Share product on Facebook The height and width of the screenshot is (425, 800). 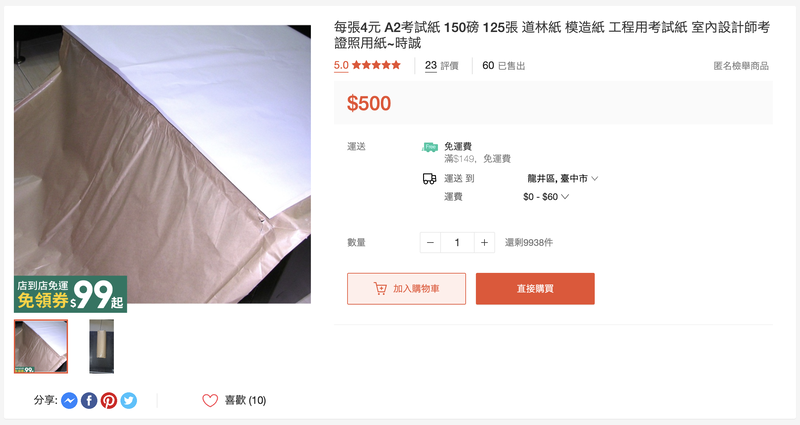click(89, 400)
